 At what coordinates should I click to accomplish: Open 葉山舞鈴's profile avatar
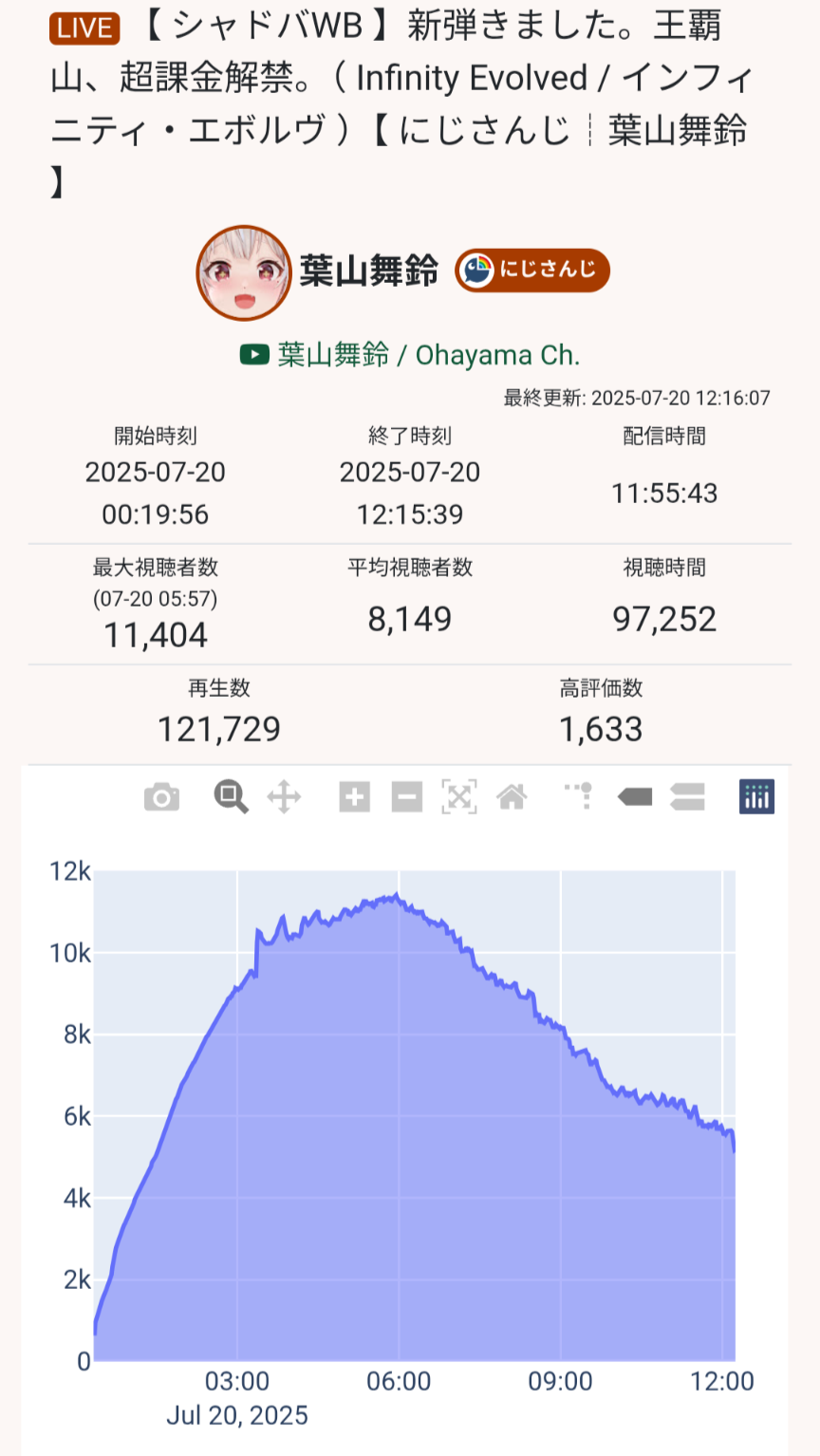244,272
